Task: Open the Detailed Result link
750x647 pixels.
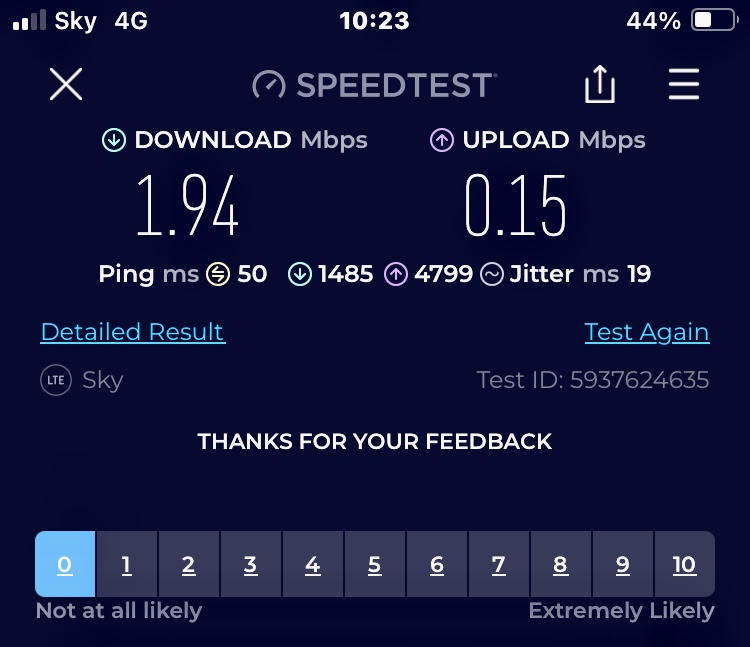Action: [133, 332]
